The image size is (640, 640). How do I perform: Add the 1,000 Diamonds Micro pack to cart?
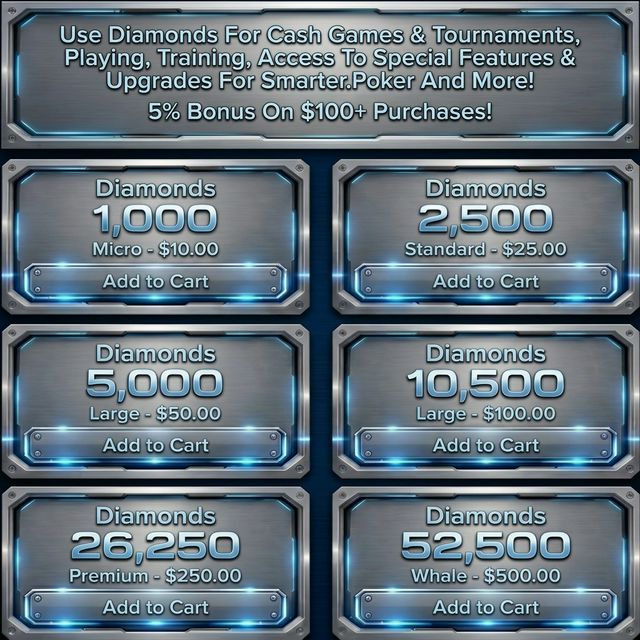[x=155, y=281]
